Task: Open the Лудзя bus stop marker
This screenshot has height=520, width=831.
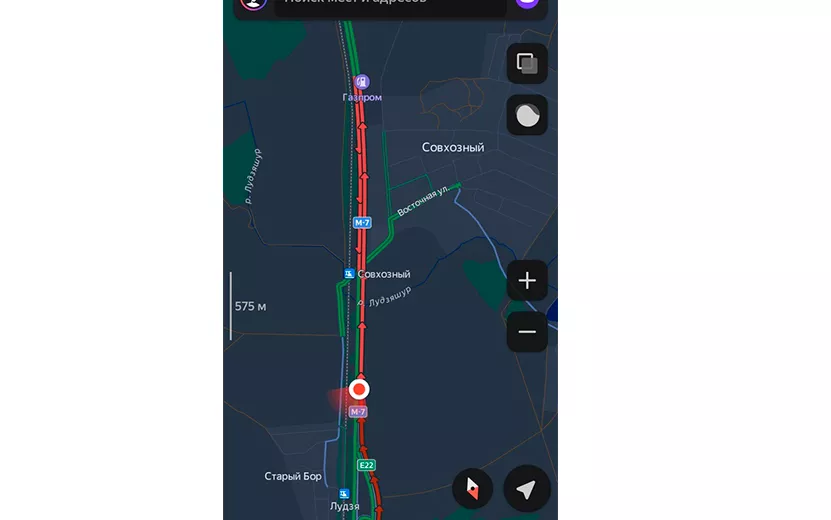Action: click(344, 494)
